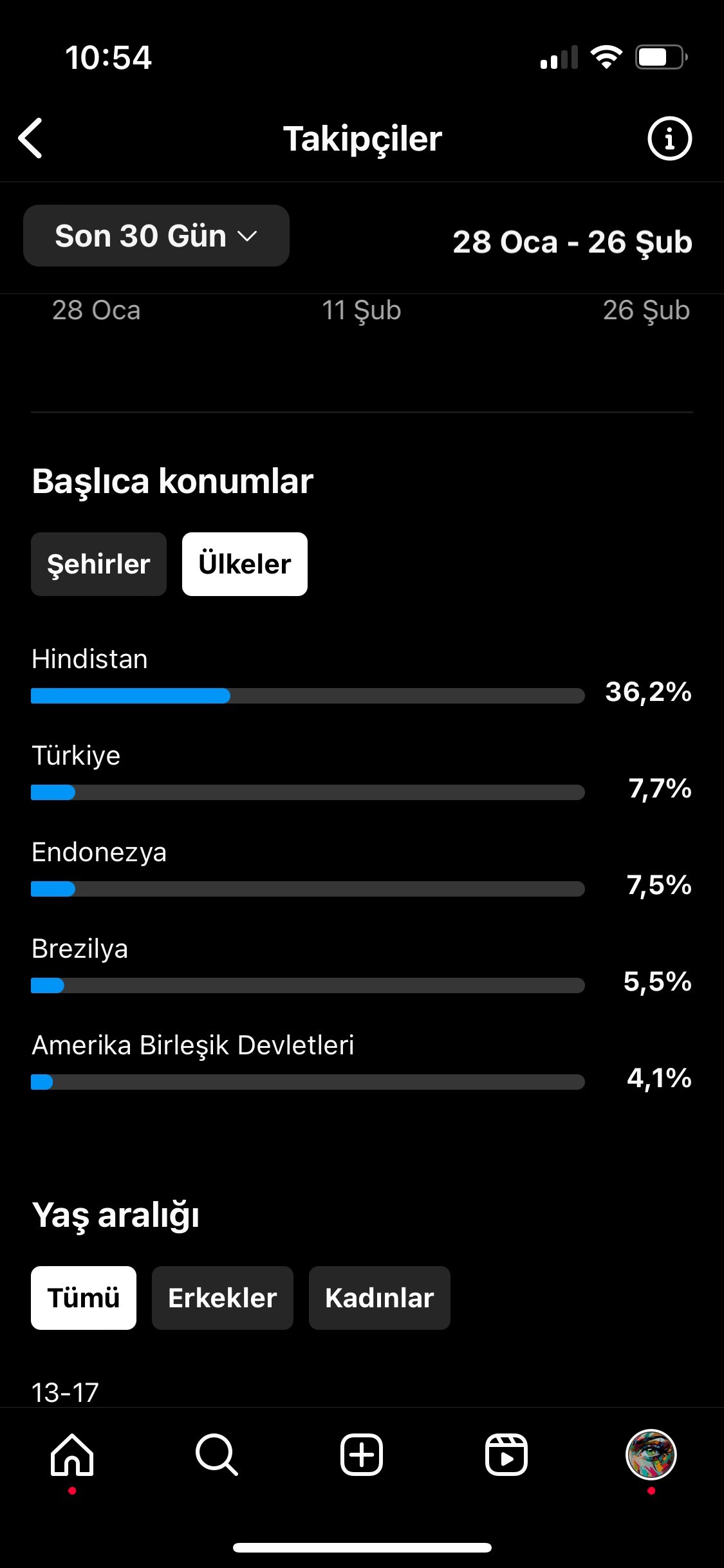Image resolution: width=724 pixels, height=1568 pixels.
Task: Go back from the Takipçiler screen
Action: click(x=30, y=138)
